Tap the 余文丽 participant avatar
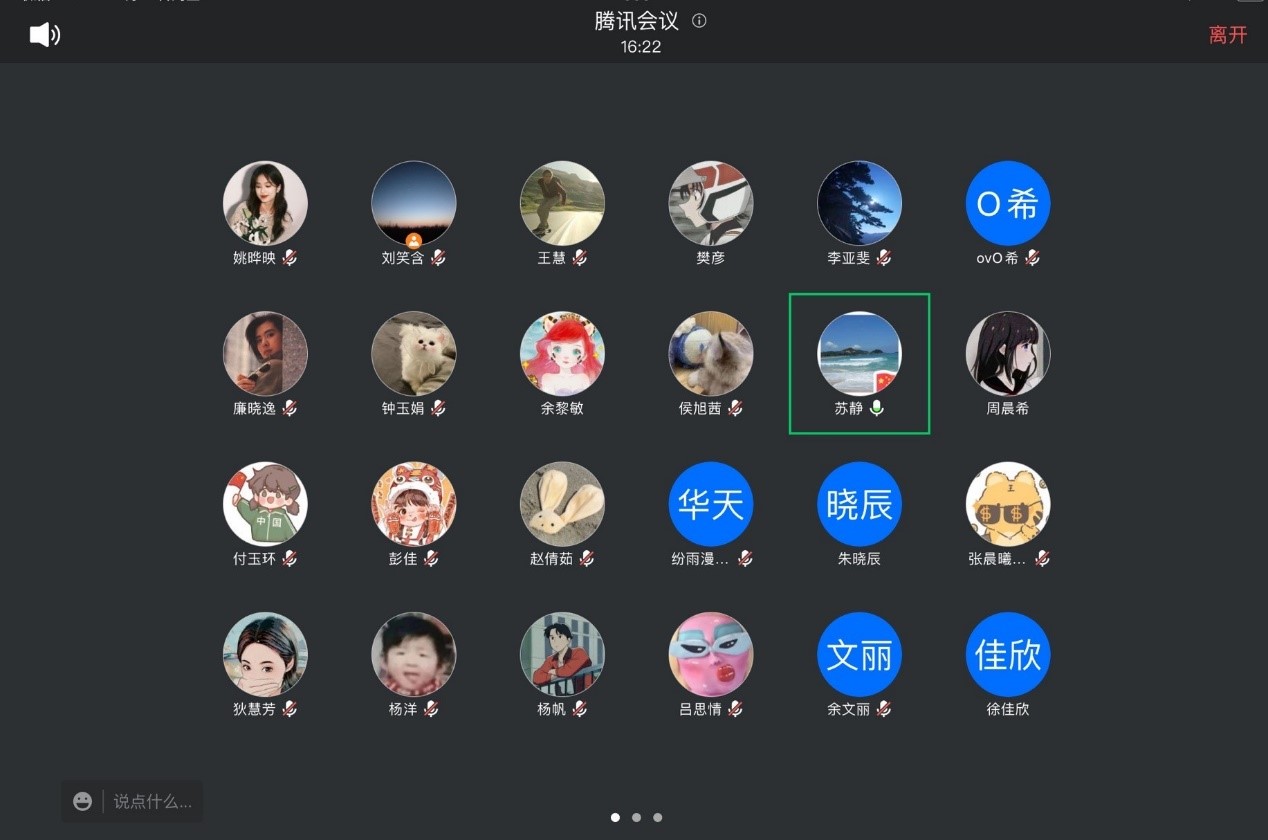The width and height of the screenshot is (1268, 840). pos(859,655)
